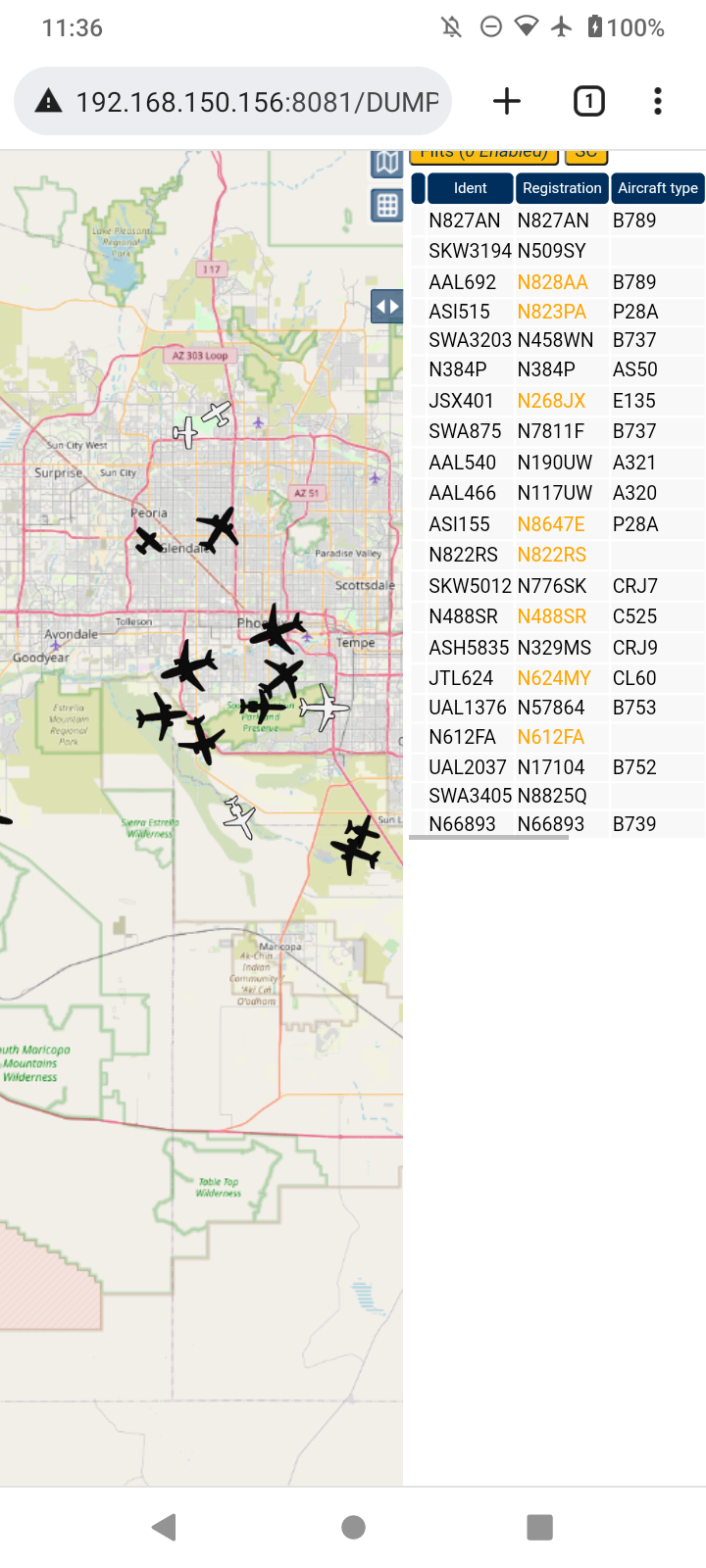Screen dimensions: 706x1568
Task: Open the map layers selector
Action: 387,163
